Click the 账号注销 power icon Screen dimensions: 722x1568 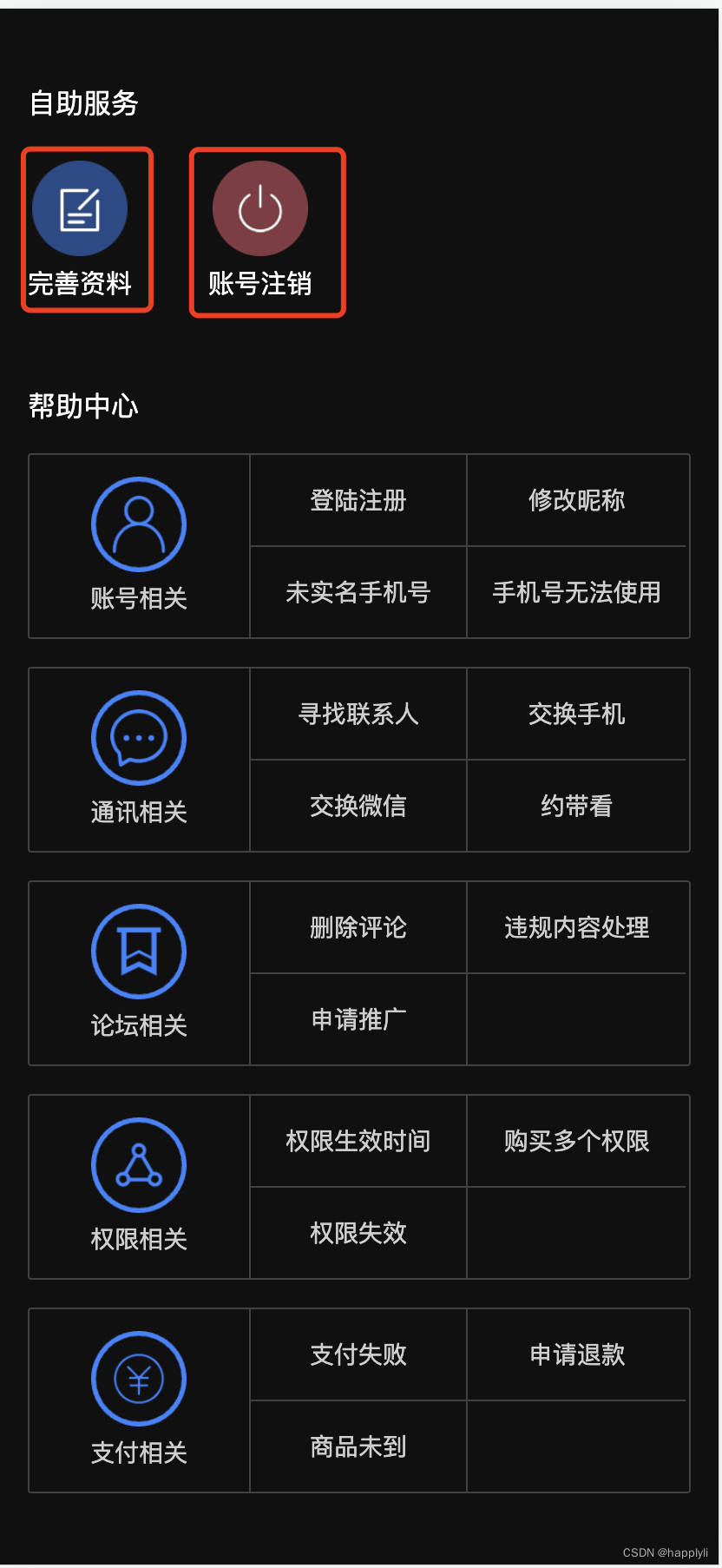260,208
